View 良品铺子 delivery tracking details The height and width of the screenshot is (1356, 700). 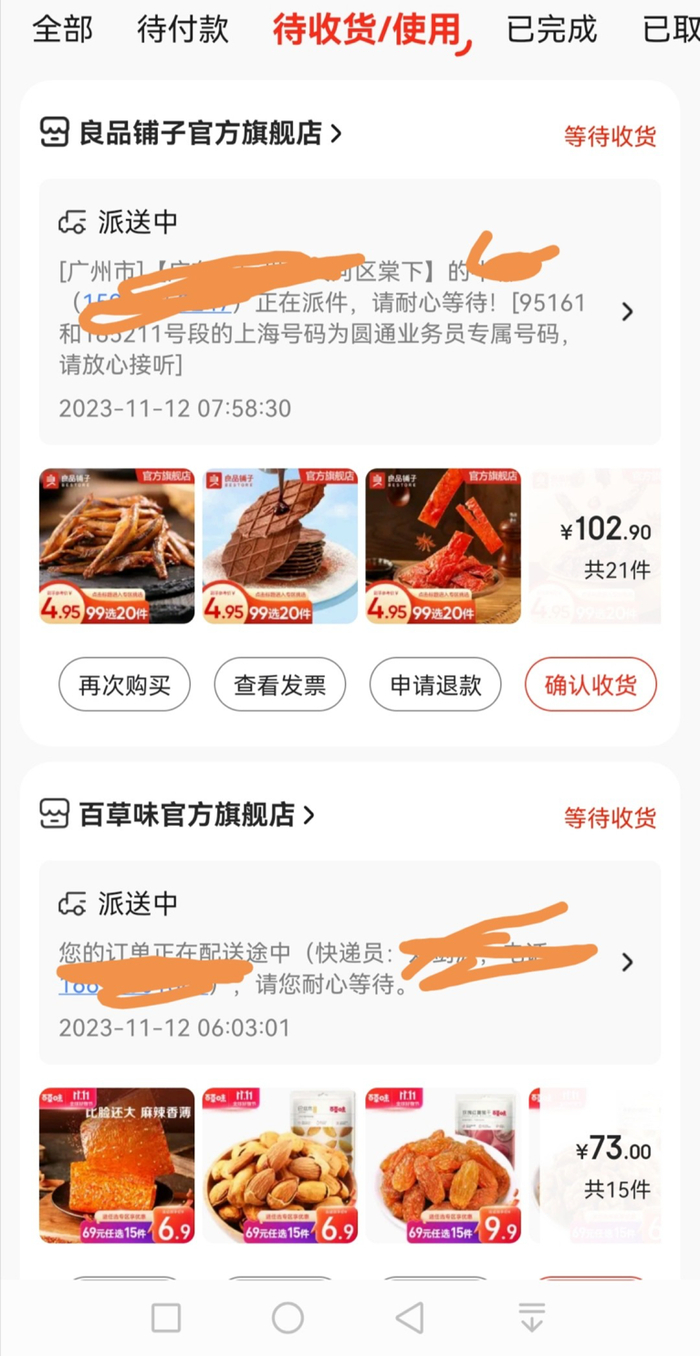coord(627,312)
